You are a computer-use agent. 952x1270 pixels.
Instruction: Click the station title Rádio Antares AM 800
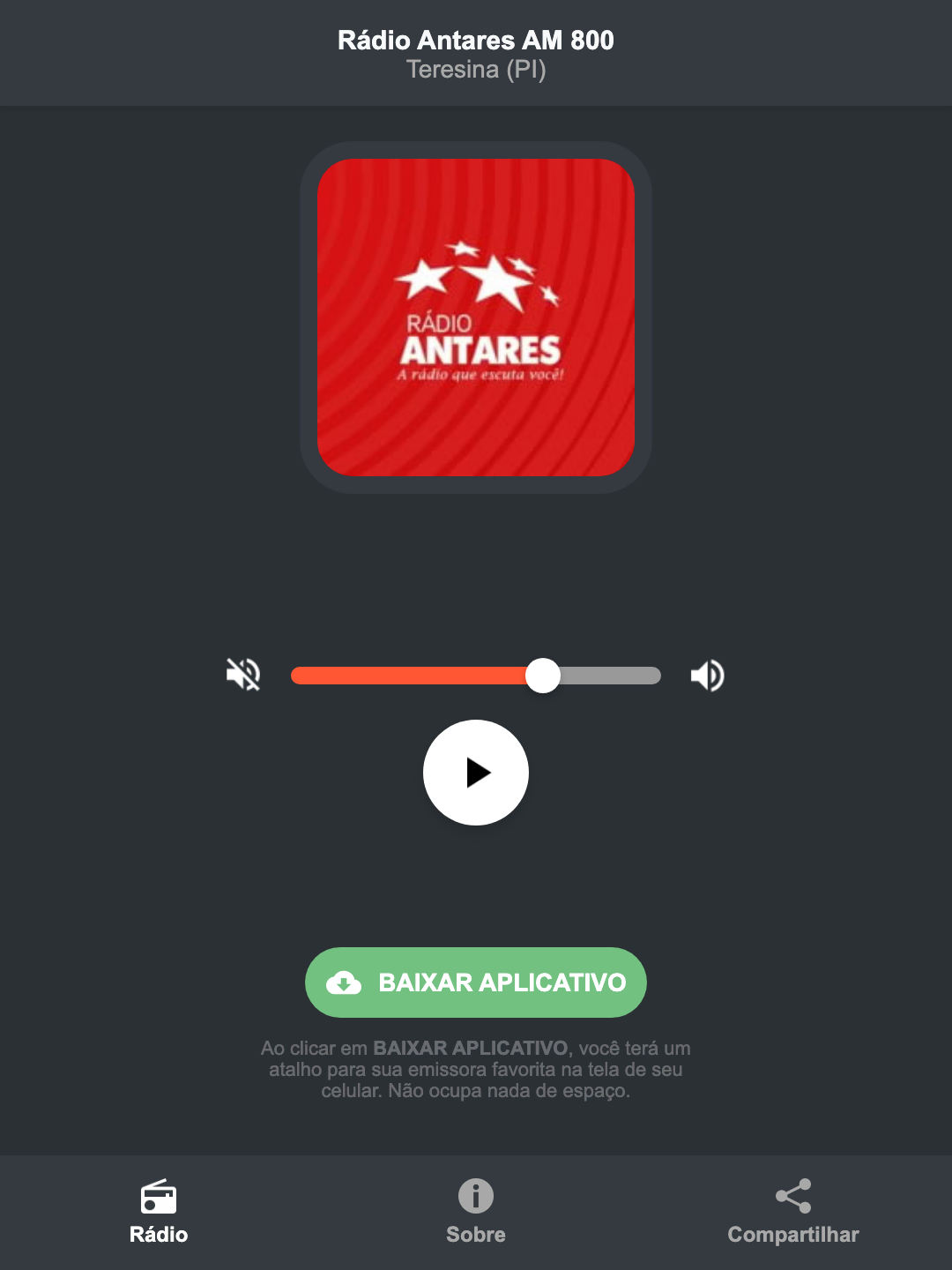(475, 40)
